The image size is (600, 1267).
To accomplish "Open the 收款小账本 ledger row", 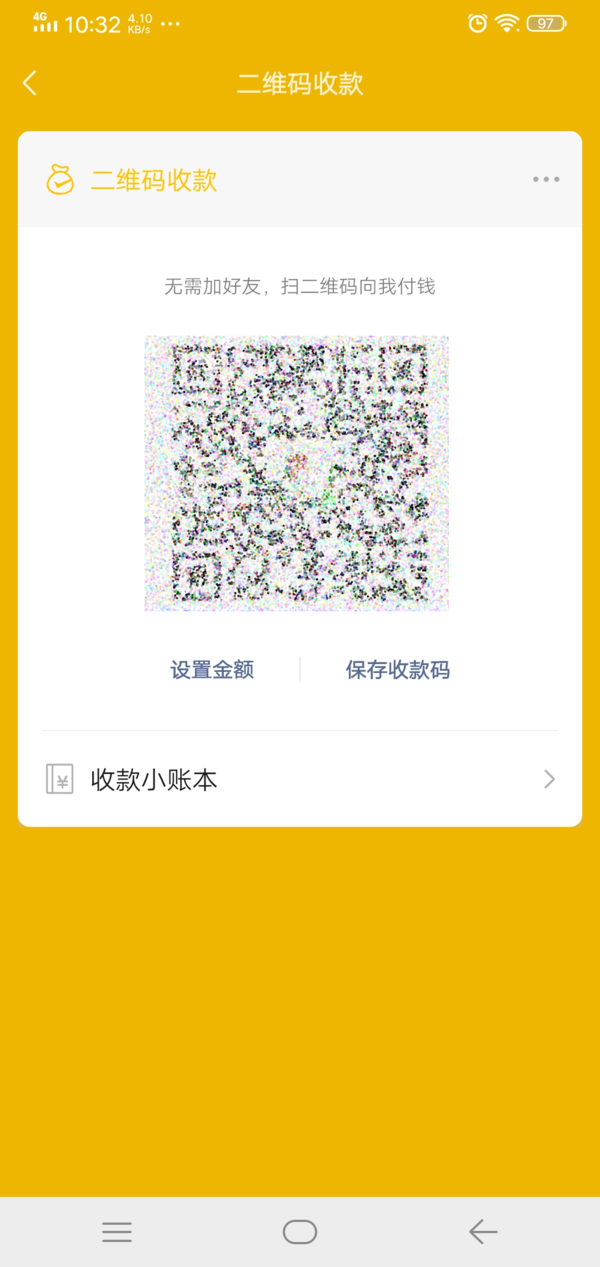I will pos(300,780).
